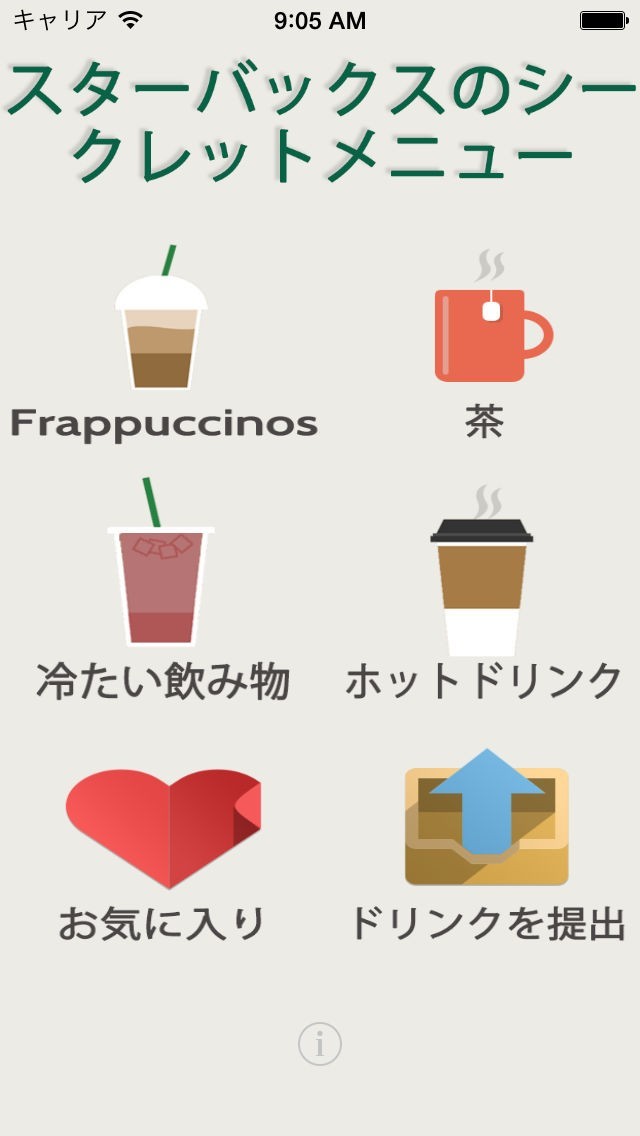Open the info icon at bottom
Image resolution: width=640 pixels, height=1136 pixels.
click(x=320, y=1044)
